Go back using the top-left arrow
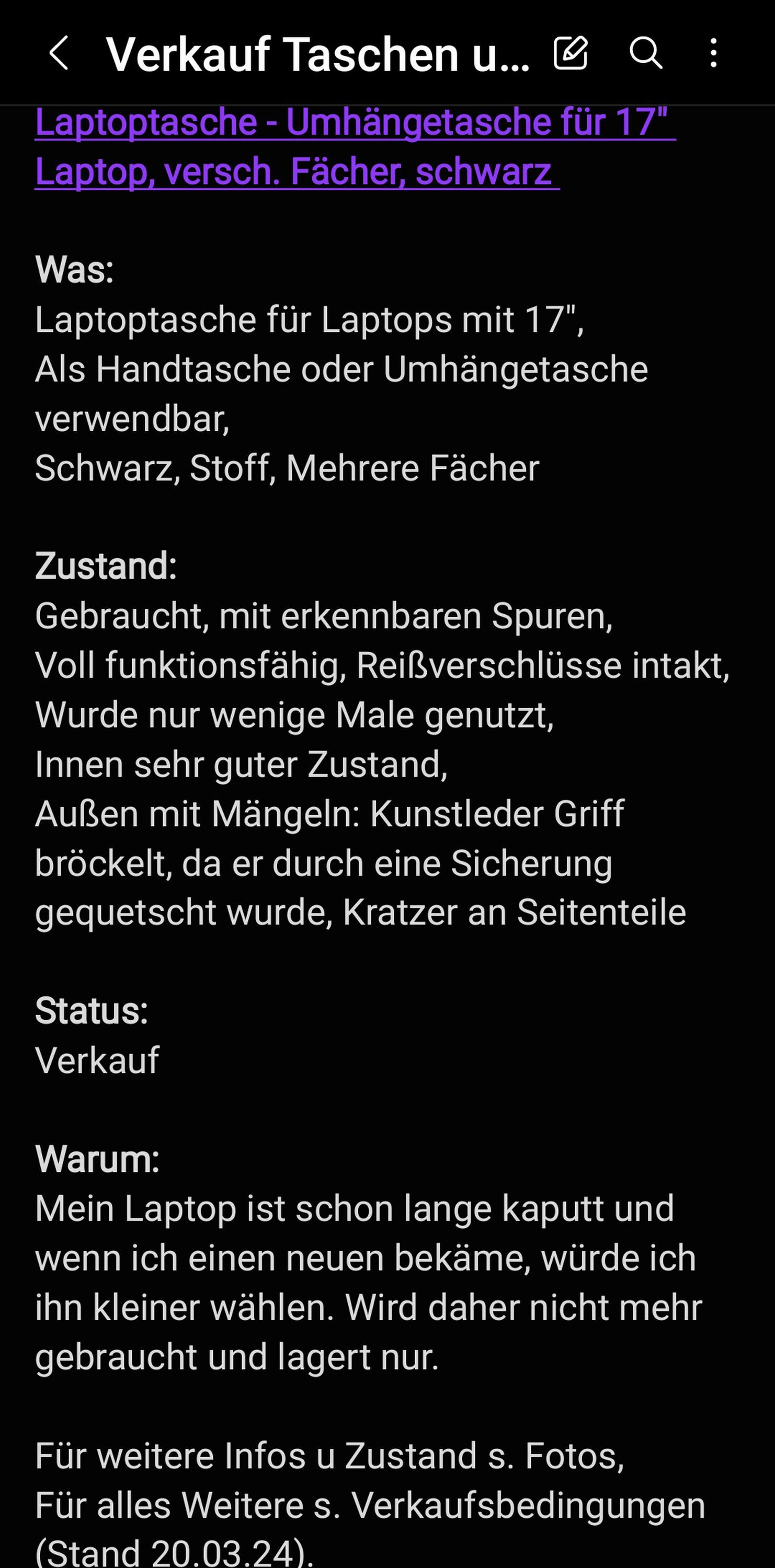 click(x=59, y=53)
